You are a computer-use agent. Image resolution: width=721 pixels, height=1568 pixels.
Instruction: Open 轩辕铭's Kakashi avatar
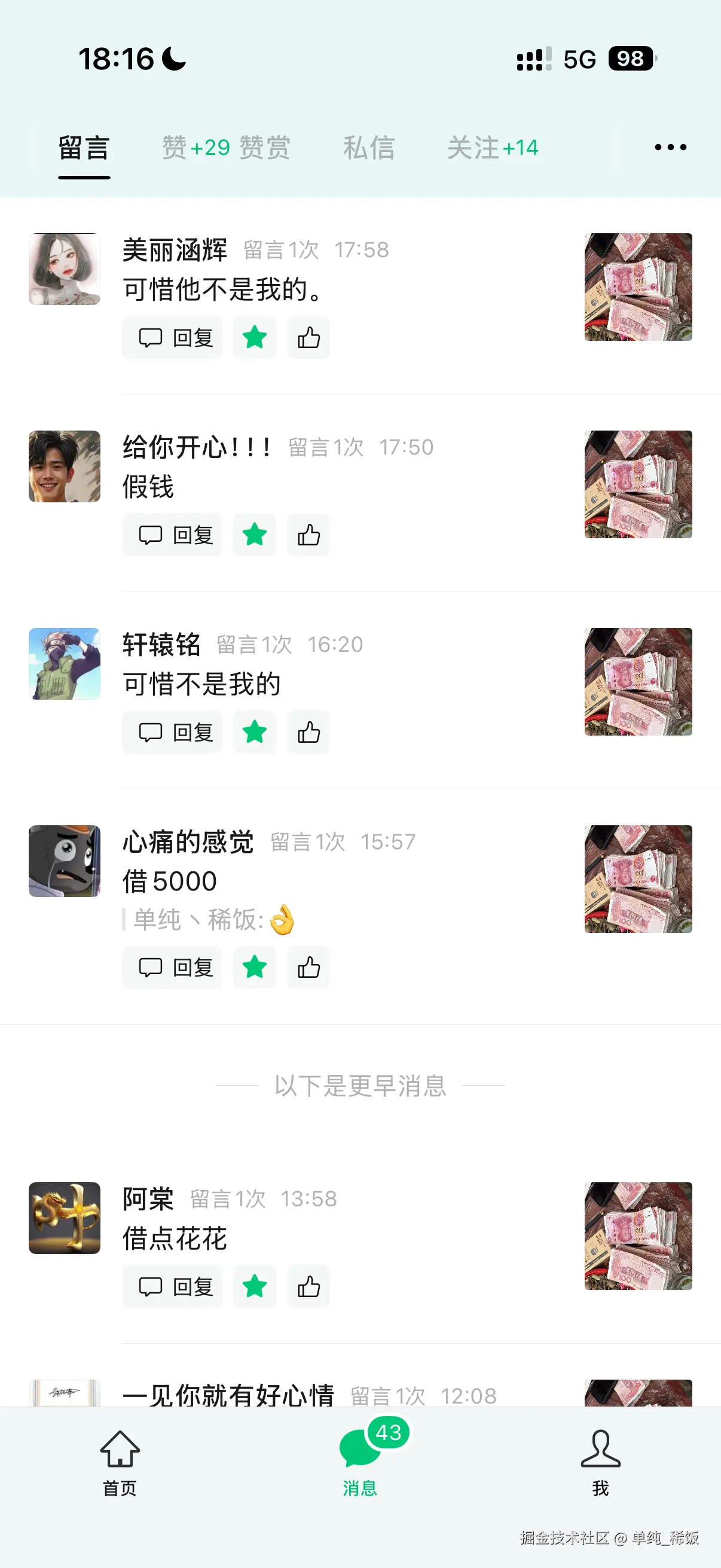click(x=65, y=664)
